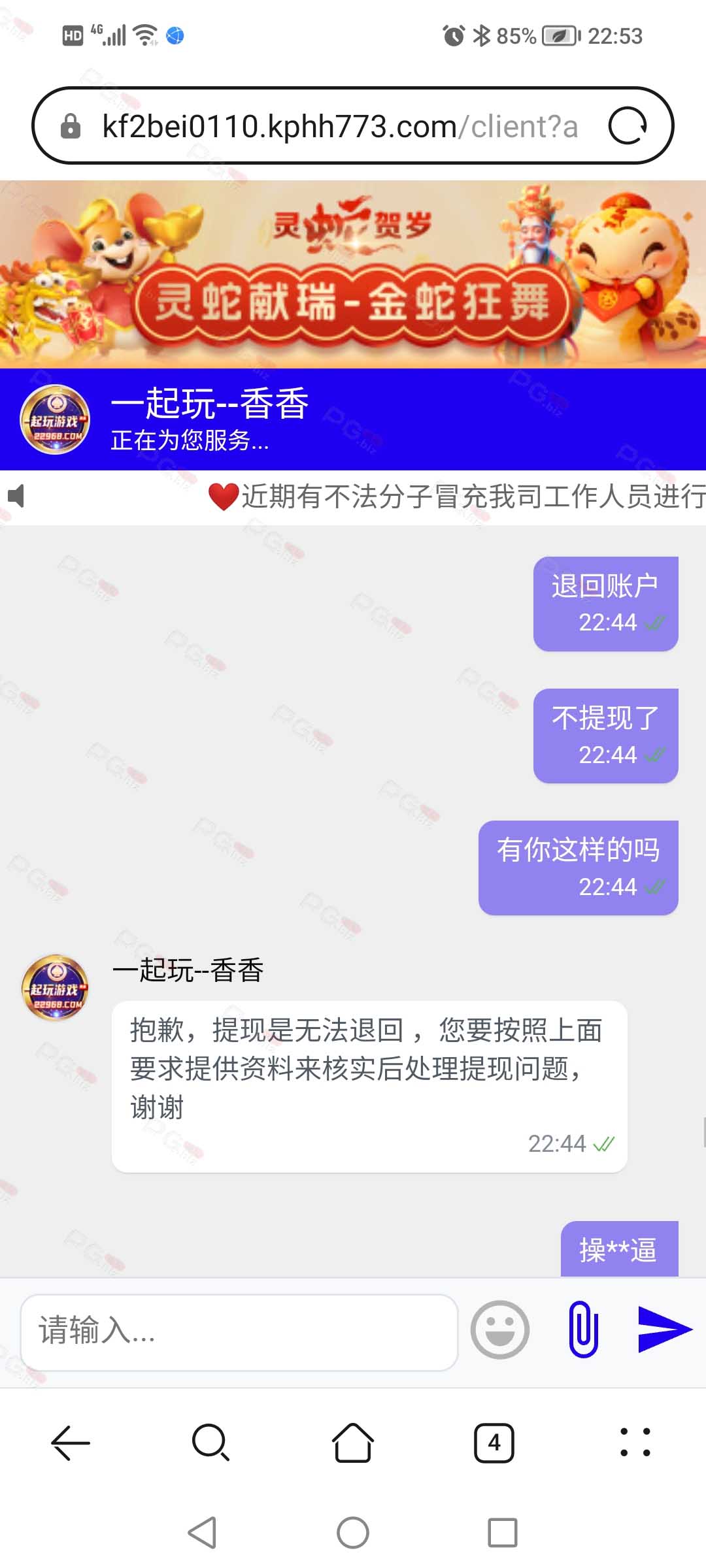This screenshot has width=706, height=1568.
Task: Tap the browser address bar URL
Action: tap(340, 126)
